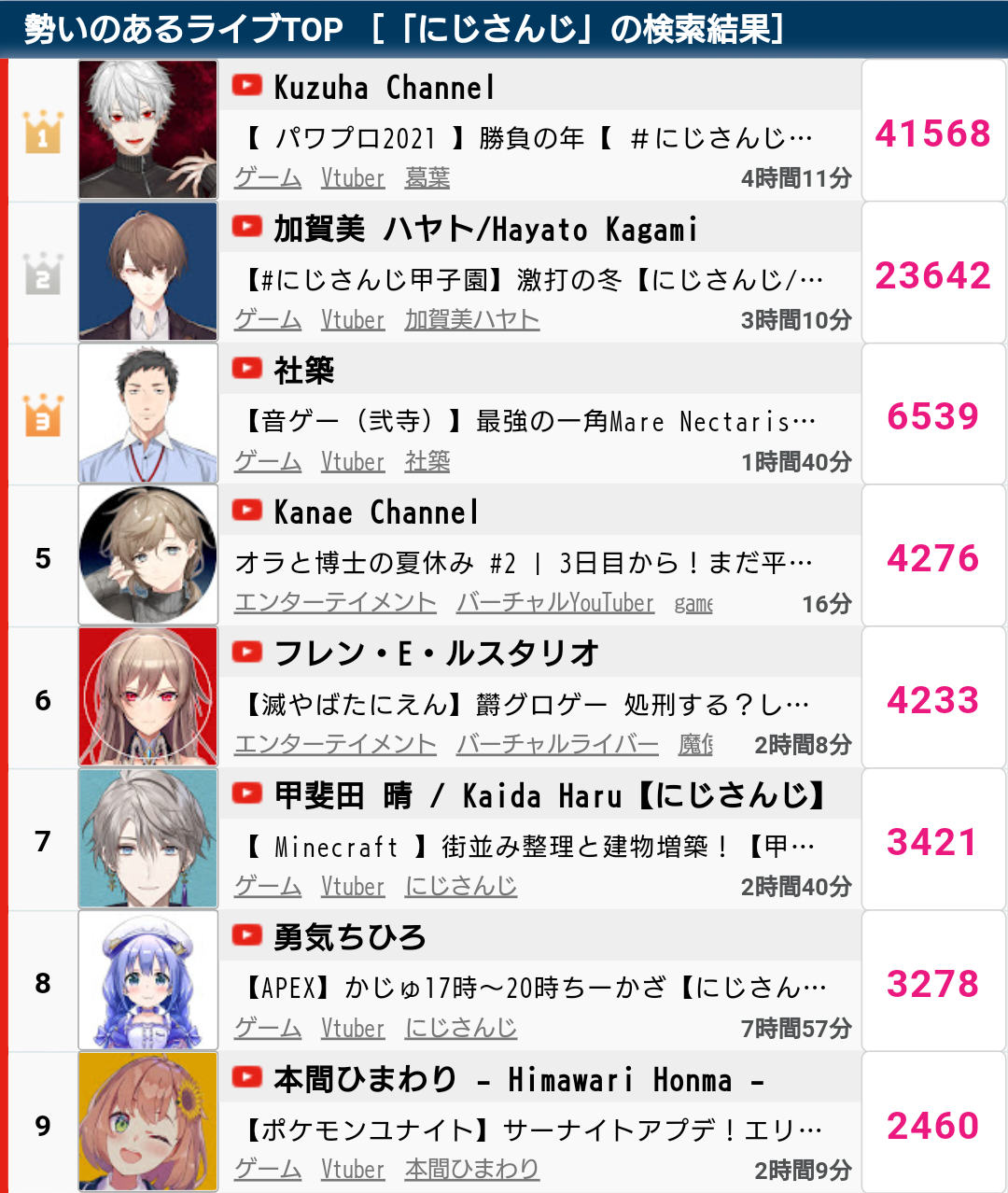The width and height of the screenshot is (1008, 1193).
Task: Tap the 本間ひまわり tag link
Action: click(x=471, y=1169)
